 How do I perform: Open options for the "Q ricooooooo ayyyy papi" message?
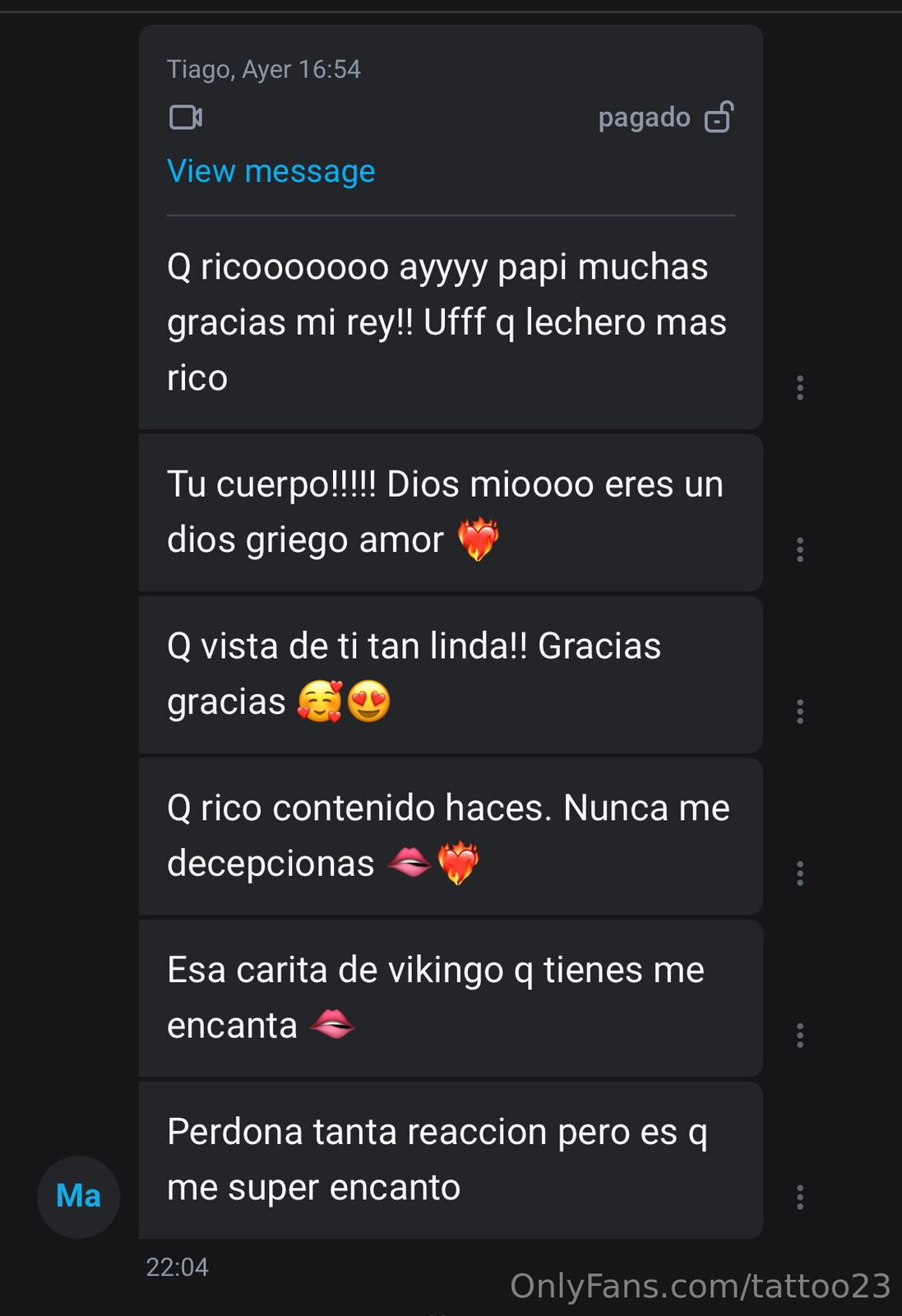coord(799,387)
